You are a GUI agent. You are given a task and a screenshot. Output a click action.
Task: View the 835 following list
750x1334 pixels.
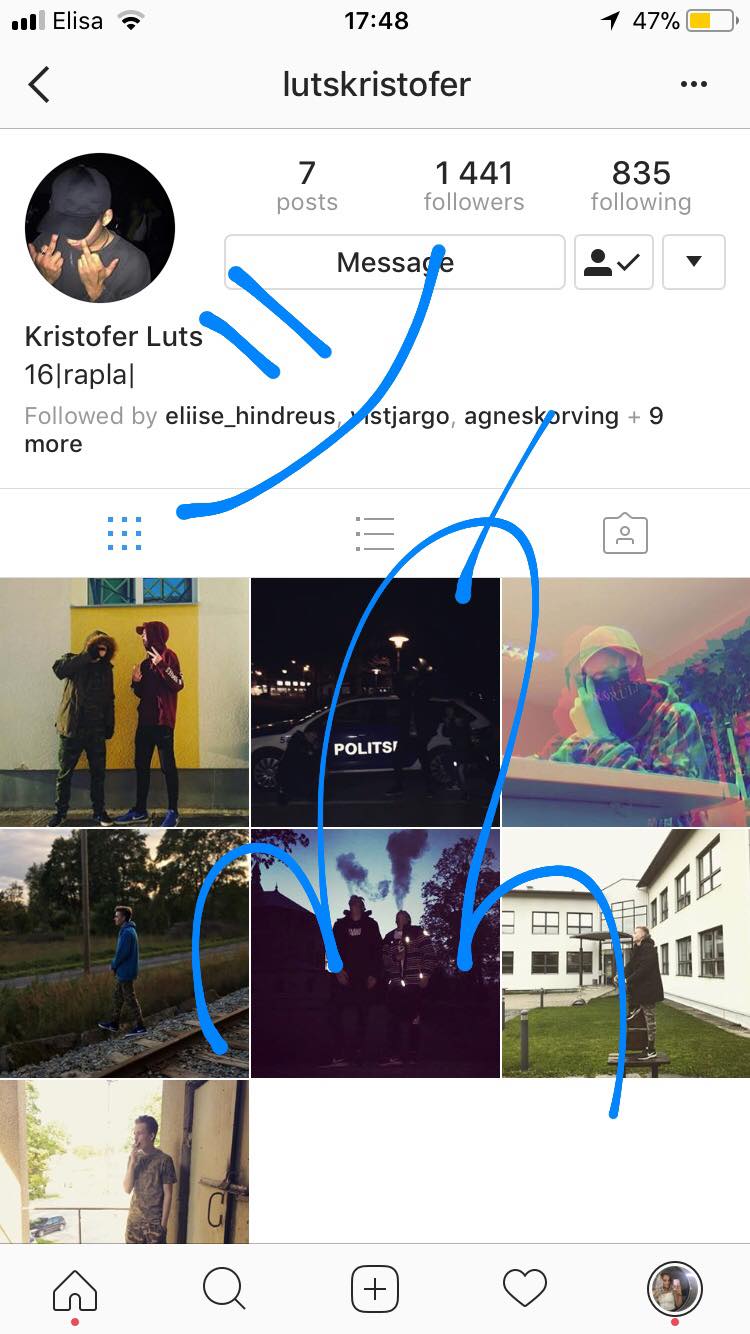coord(641,186)
